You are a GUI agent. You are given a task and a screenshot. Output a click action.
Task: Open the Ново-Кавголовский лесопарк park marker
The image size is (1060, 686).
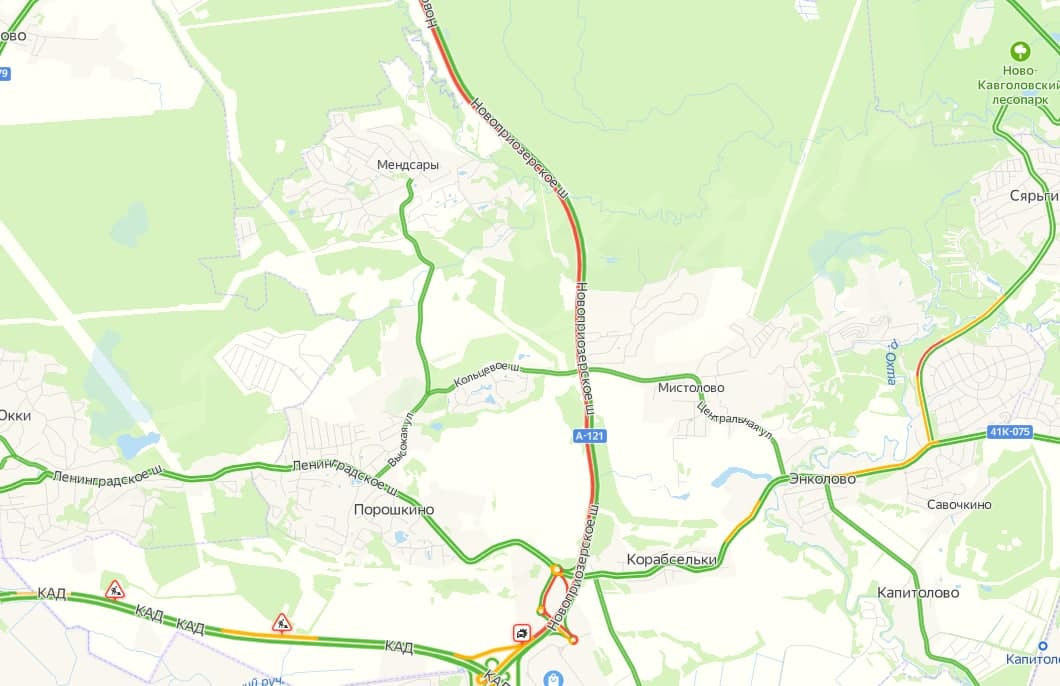(1020, 50)
